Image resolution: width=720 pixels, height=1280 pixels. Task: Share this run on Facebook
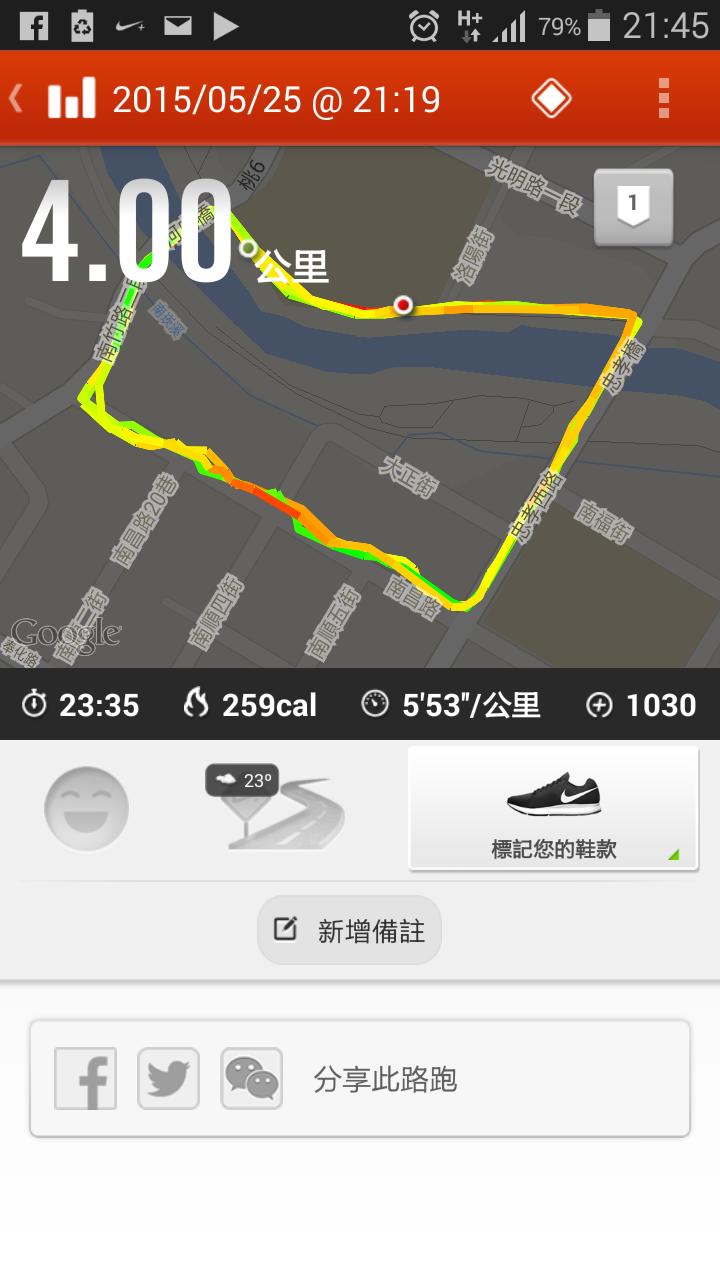(x=85, y=1079)
